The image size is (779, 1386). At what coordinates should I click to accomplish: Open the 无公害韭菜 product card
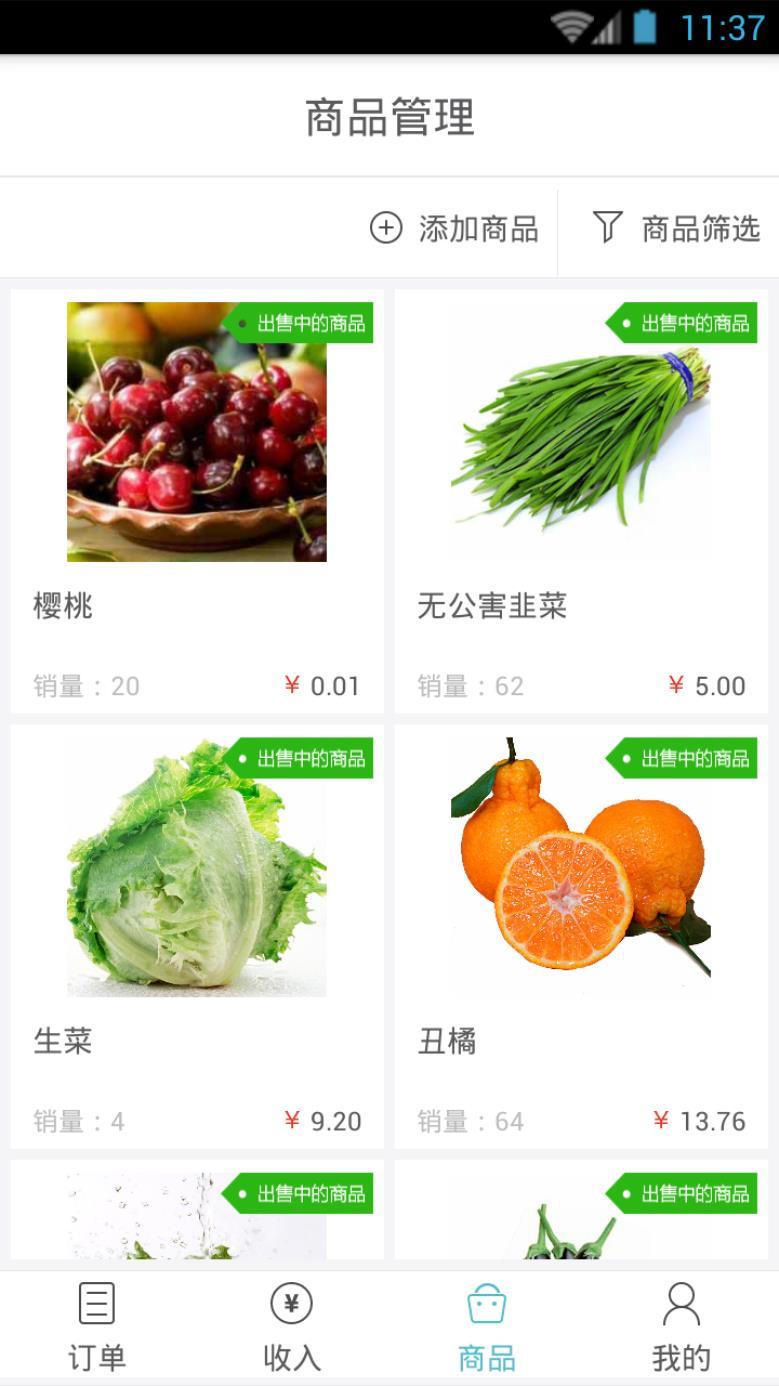(581, 500)
